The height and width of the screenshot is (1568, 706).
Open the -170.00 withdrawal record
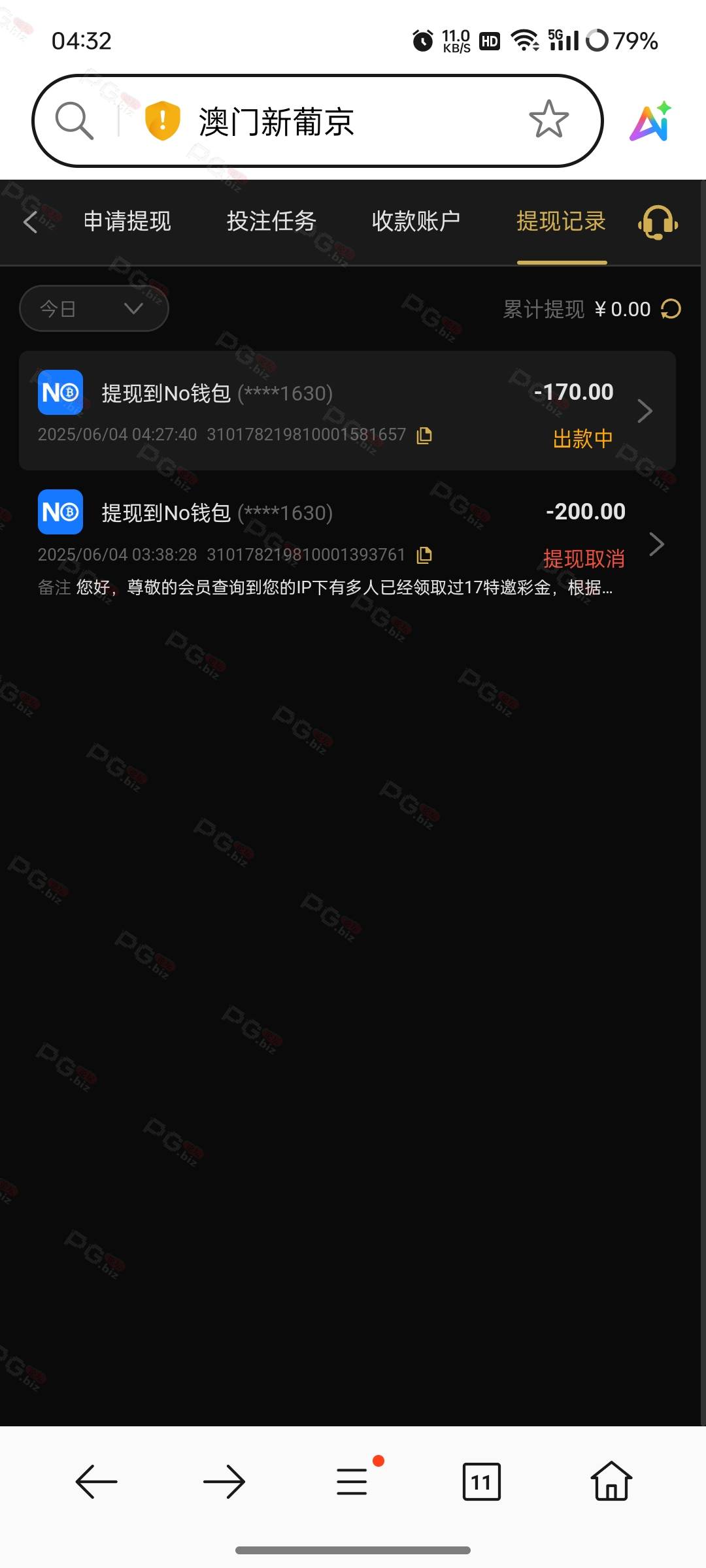click(x=347, y=411)
